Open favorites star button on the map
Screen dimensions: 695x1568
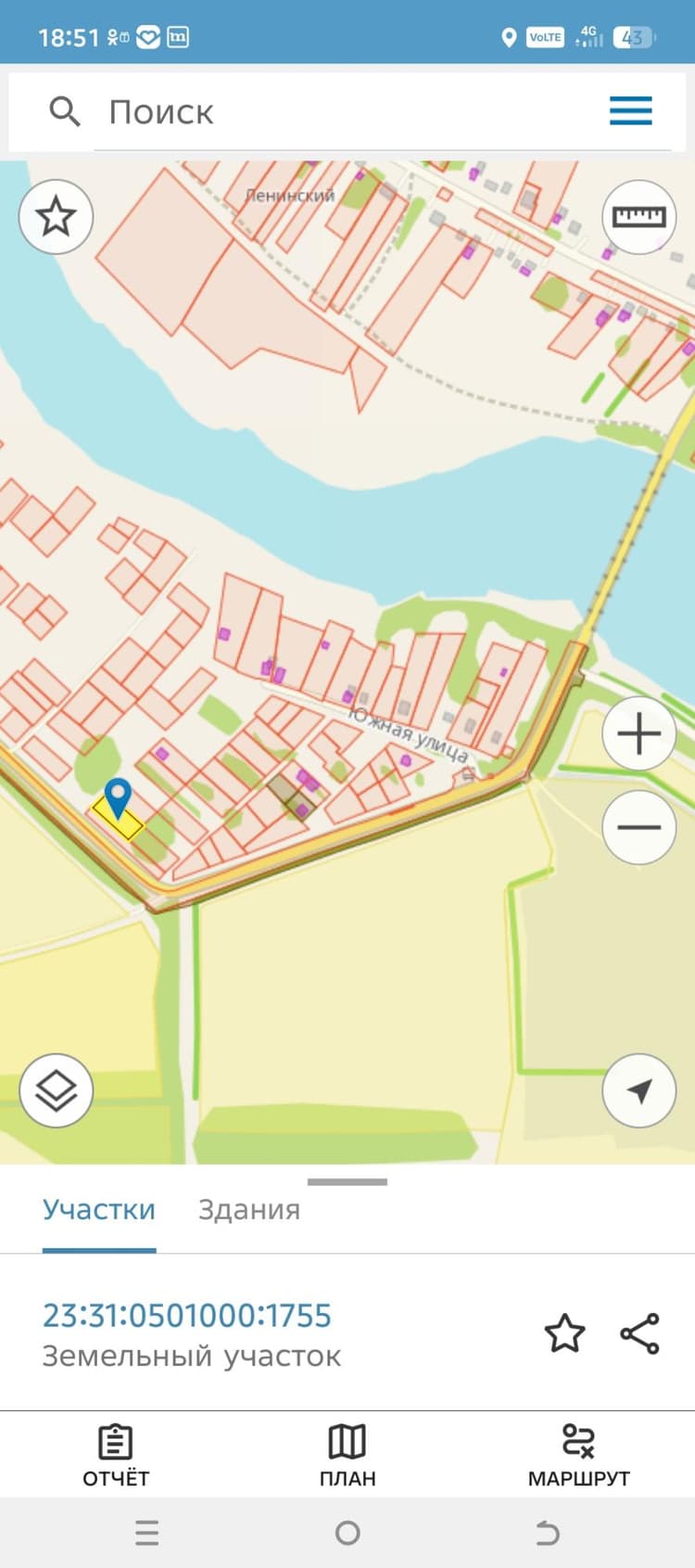[x=56, y=217]
